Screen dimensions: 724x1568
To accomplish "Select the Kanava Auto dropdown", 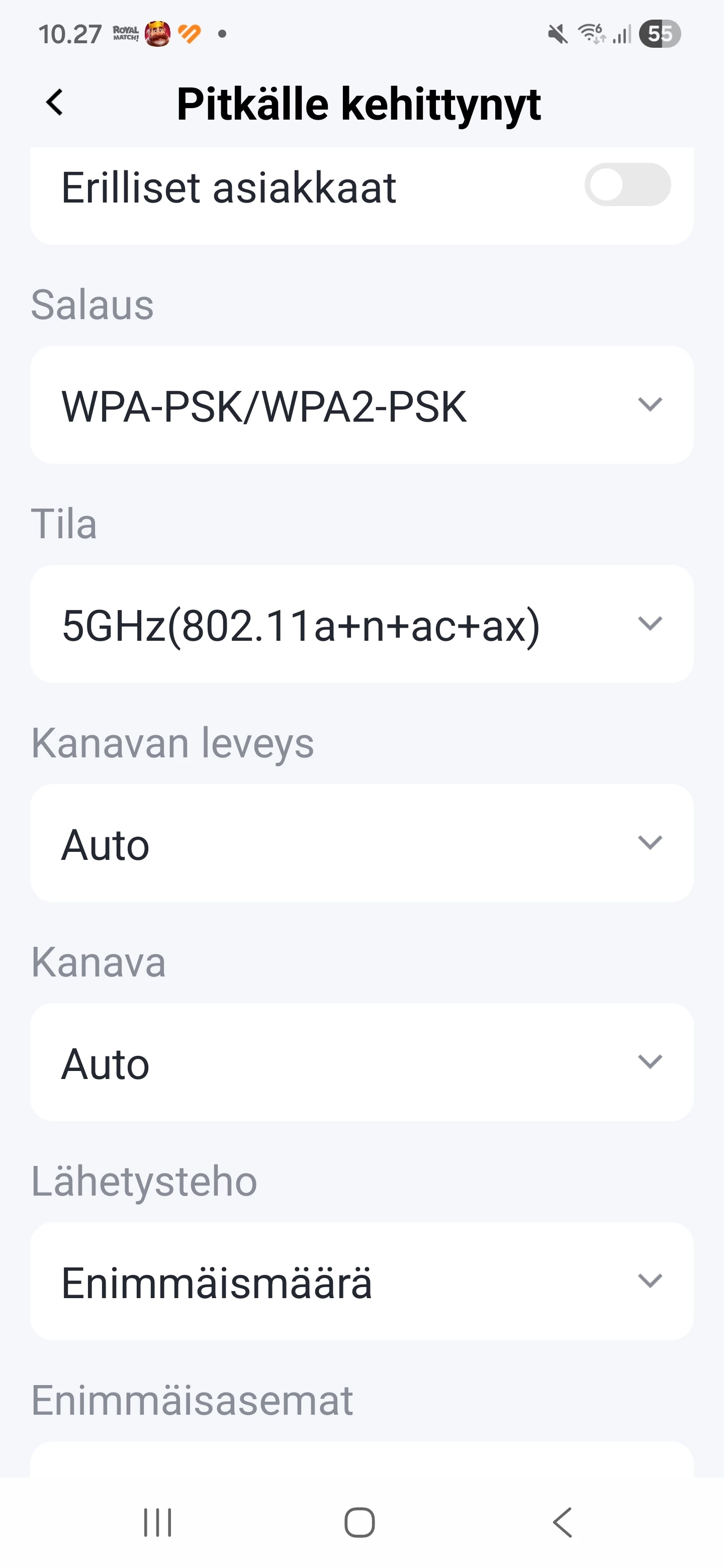I will [361, 1062].
